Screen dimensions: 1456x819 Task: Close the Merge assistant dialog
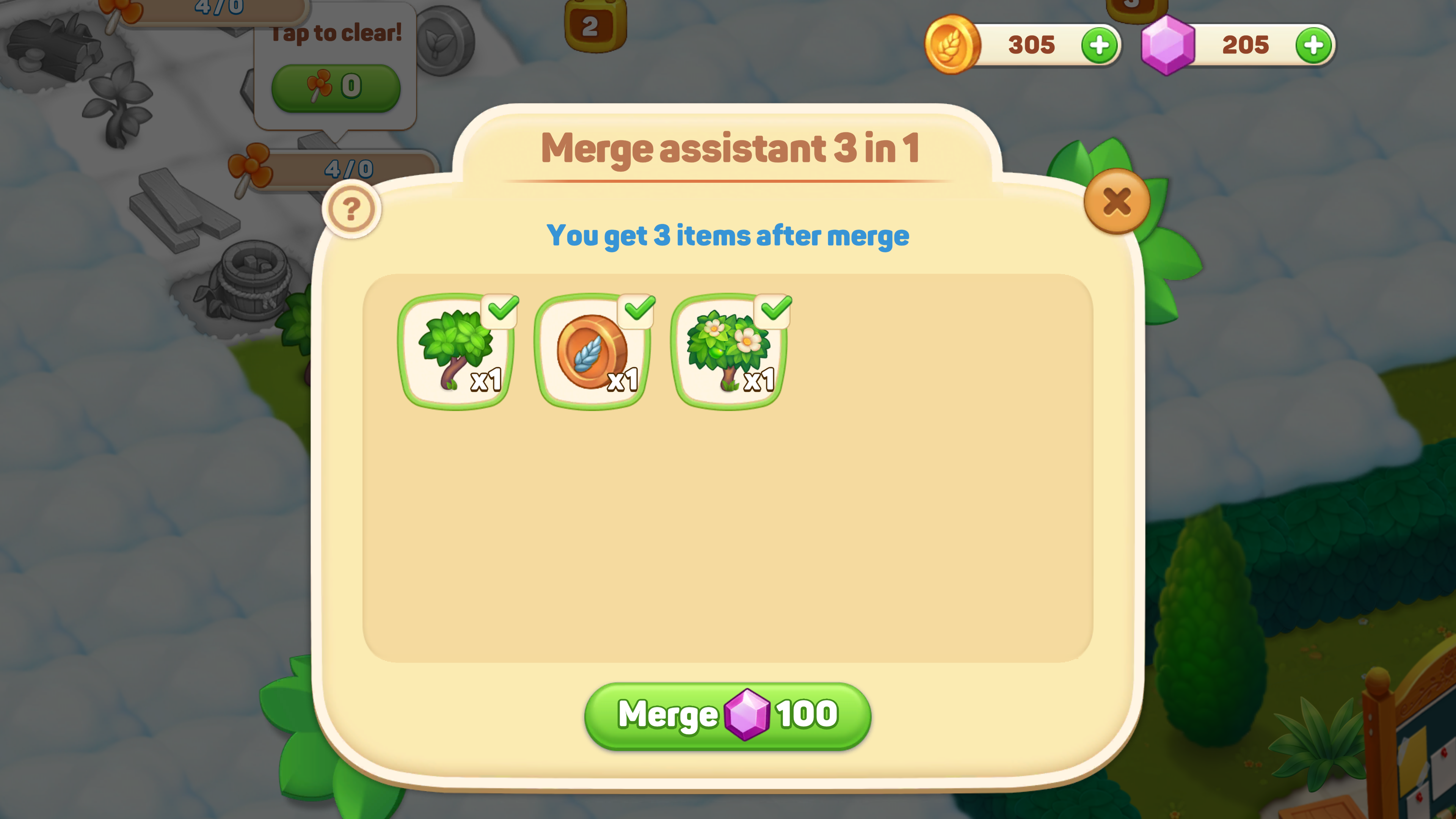[x=1116, y=202]
